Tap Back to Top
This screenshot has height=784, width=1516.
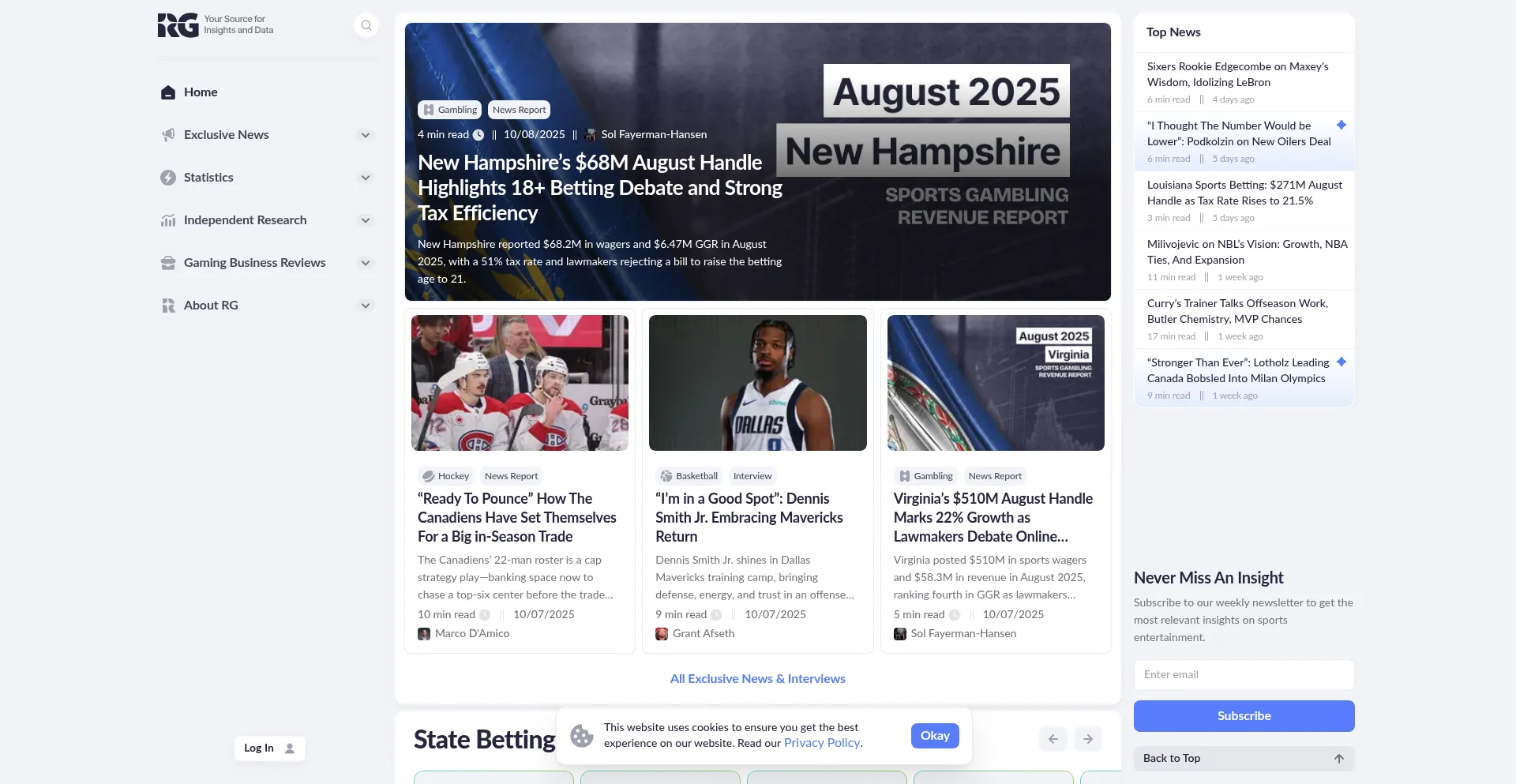(x=1244, y=759)
